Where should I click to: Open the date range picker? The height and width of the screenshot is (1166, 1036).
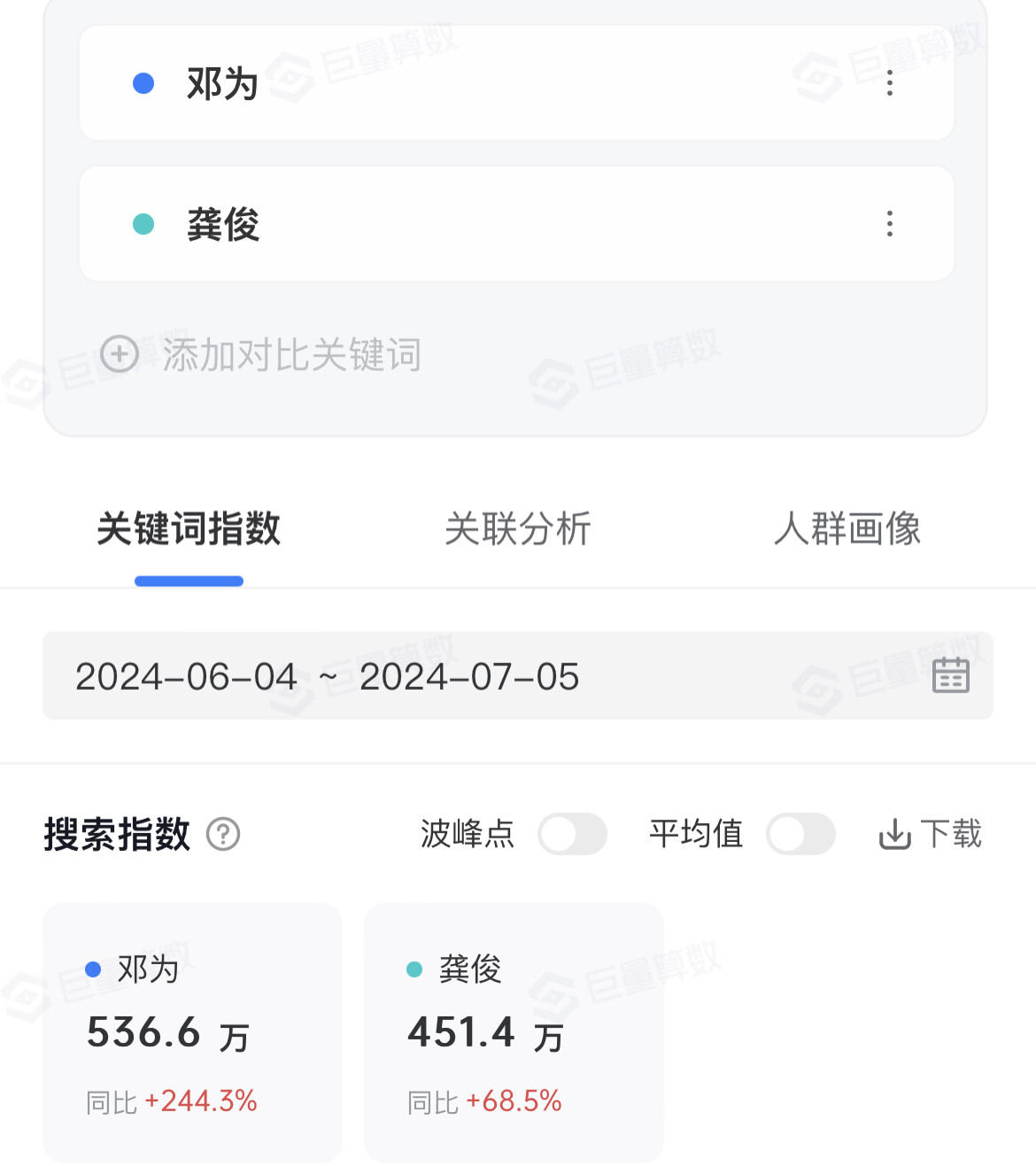[518, 676]
